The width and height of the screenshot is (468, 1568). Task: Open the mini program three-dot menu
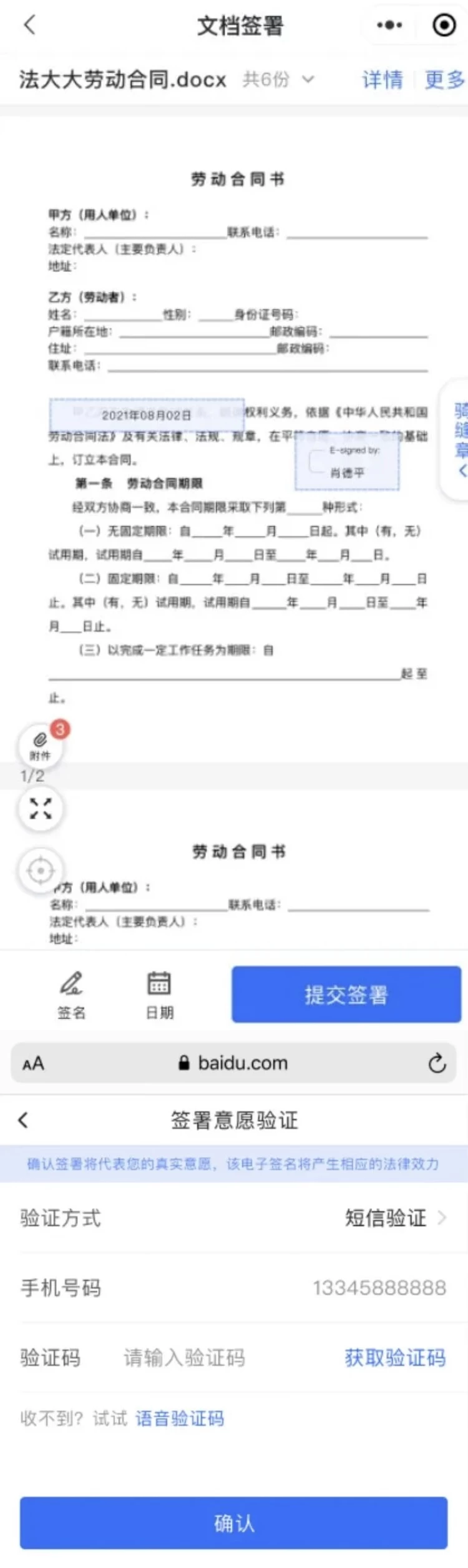[389, 25]
